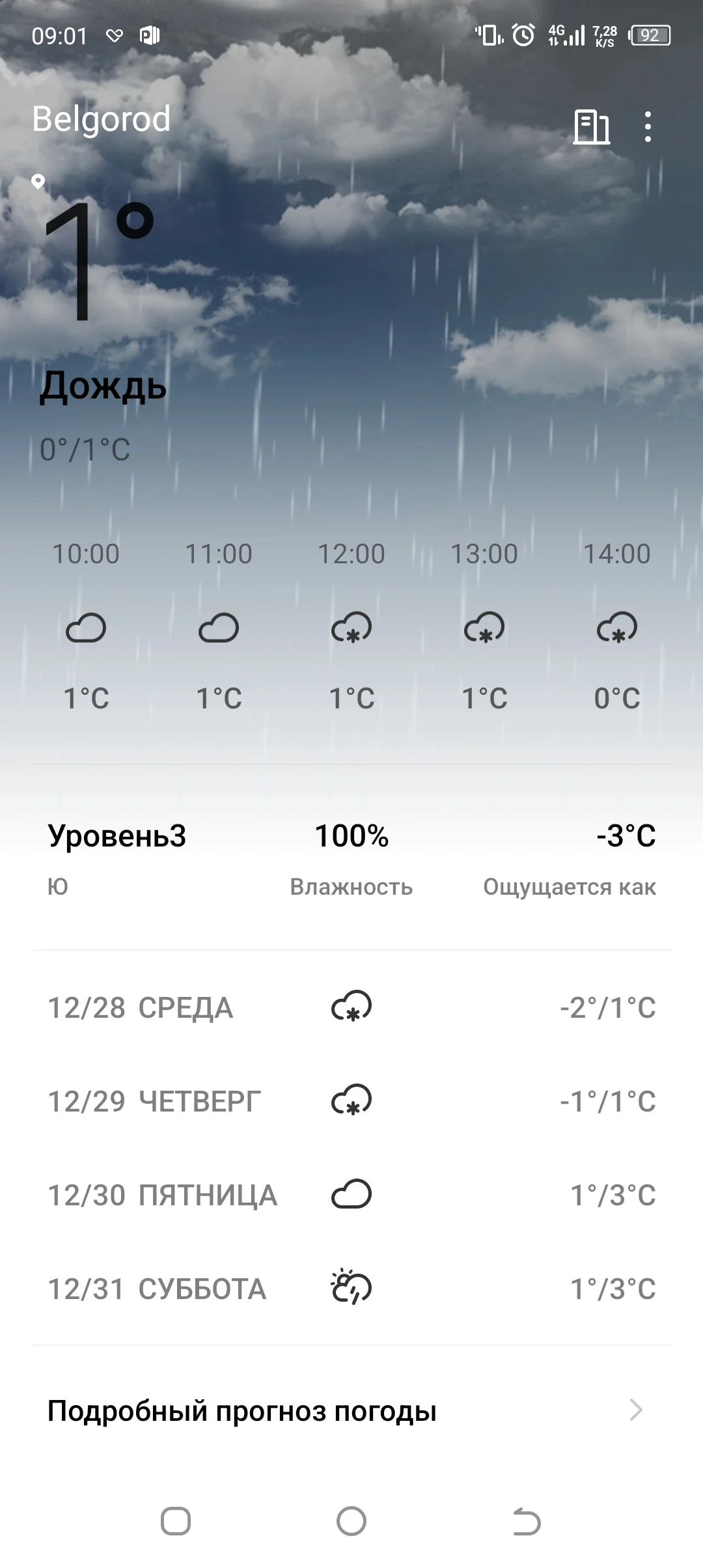Tap the location pin icon above temperature
703x1568 pixels.
point(38,180)
